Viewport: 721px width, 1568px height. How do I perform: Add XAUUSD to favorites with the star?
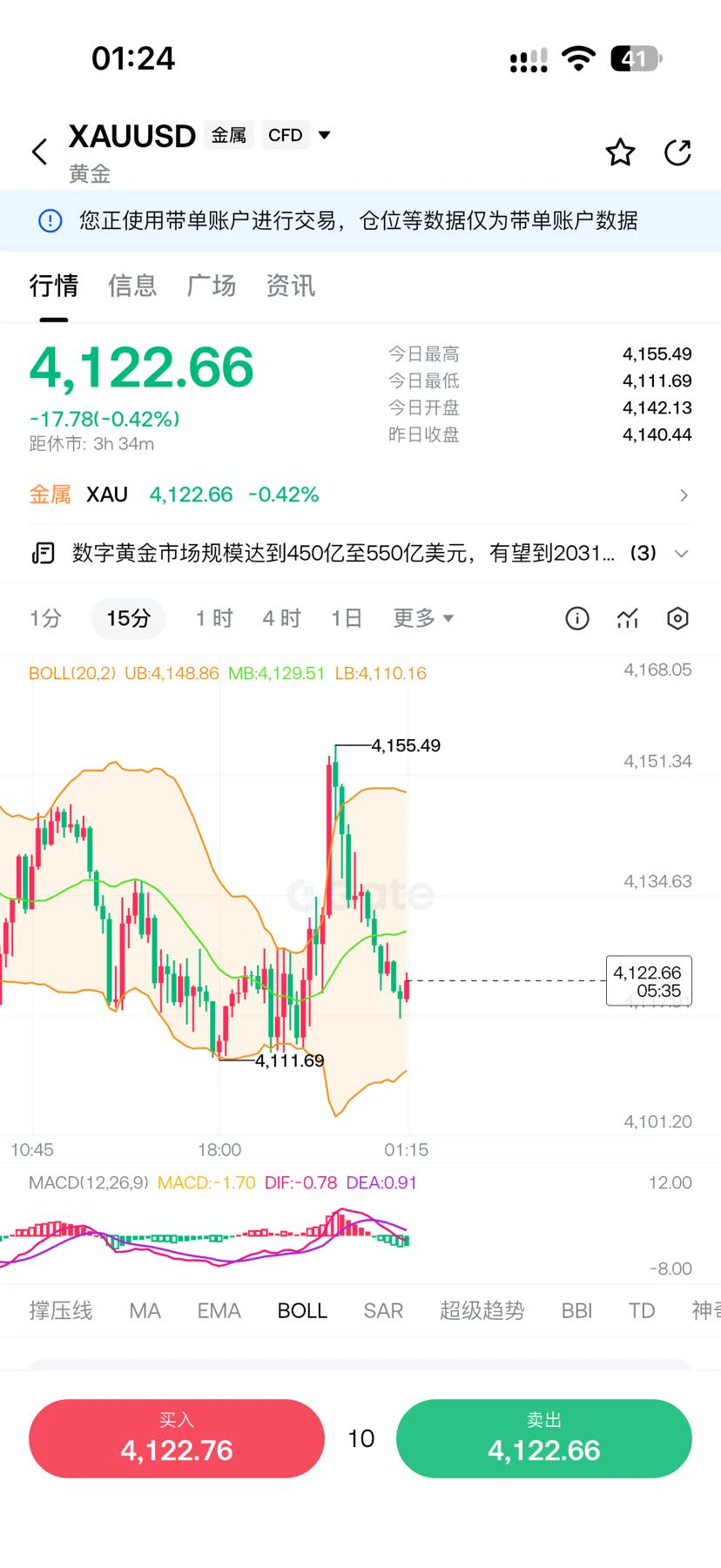(620, 152)
